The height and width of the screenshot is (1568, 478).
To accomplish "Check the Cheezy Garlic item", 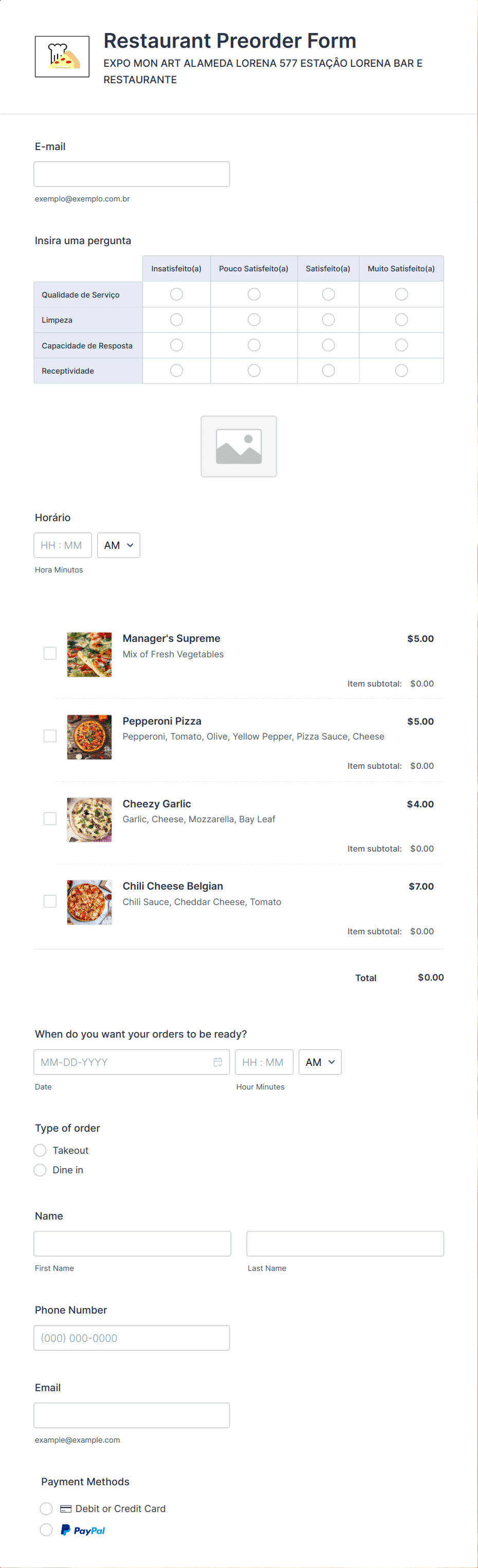I will [50, 819].
